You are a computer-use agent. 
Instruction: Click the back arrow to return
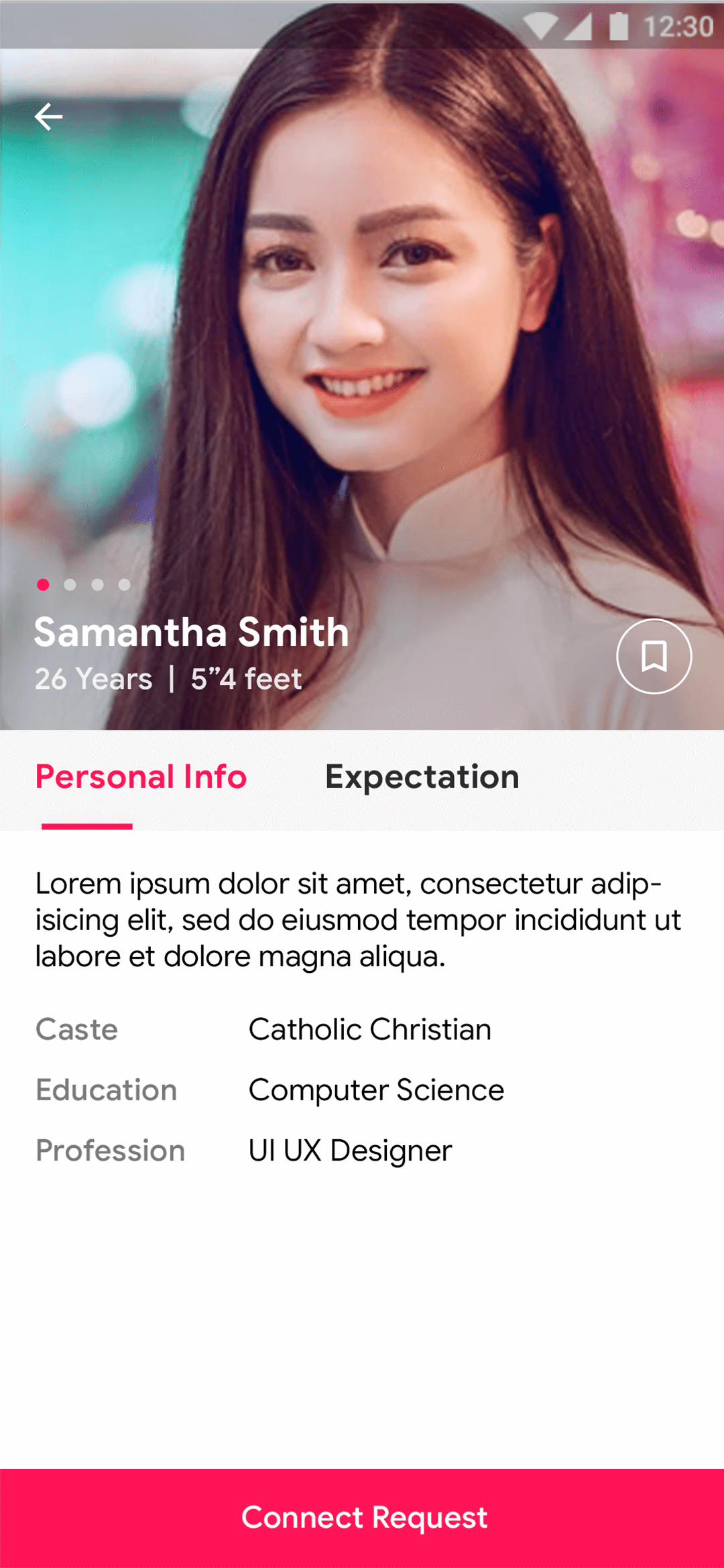[49, 116]
